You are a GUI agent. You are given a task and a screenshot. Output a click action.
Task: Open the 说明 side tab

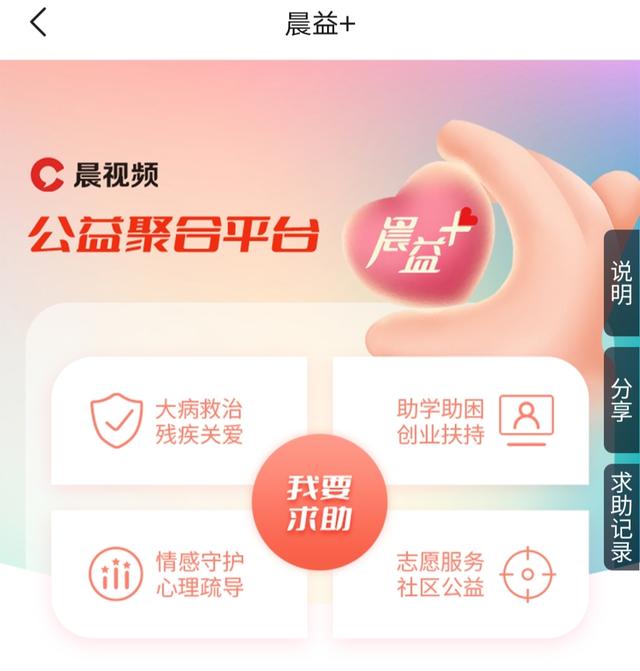coord(622,283)
